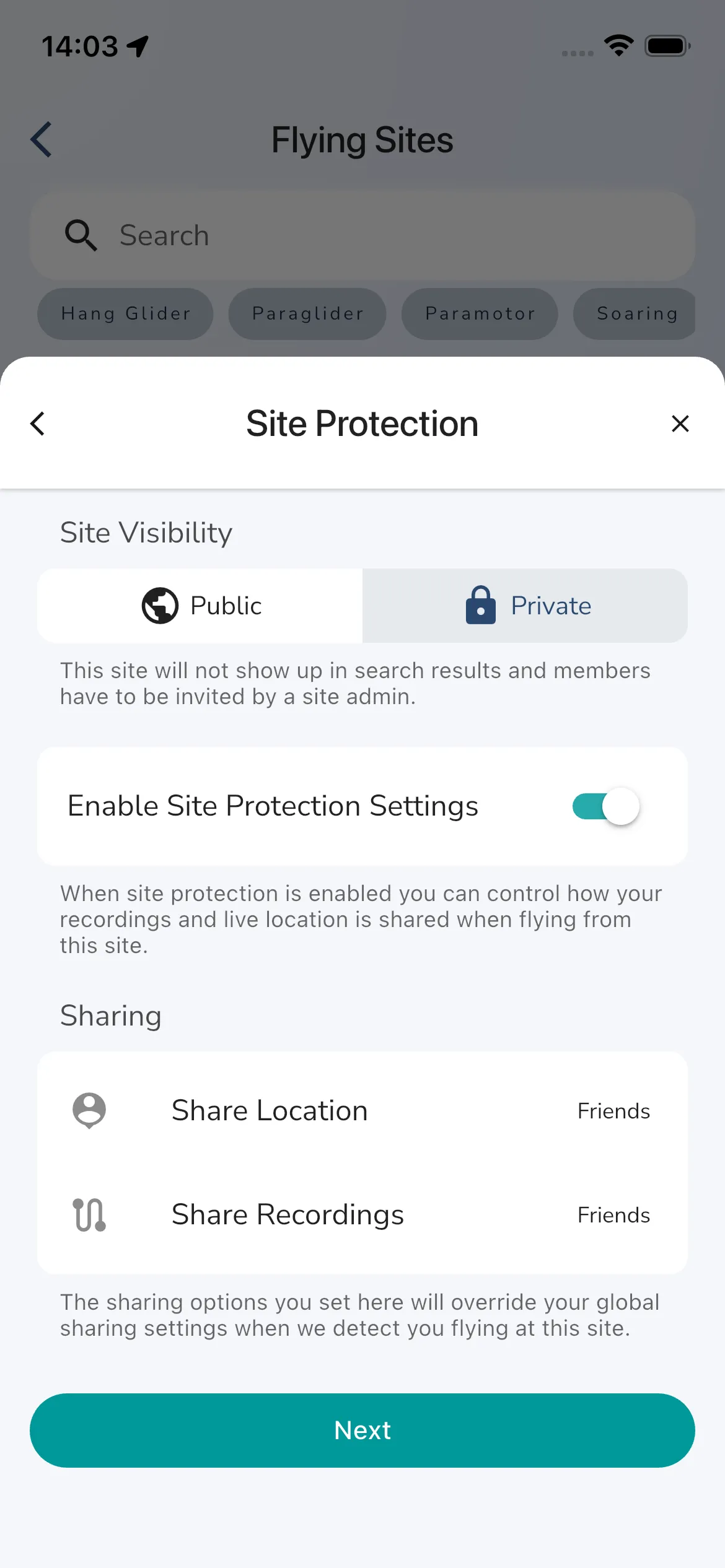This screenshot has height=1568, width=725.
Task: Keep Site Visibility set to Private
Action: pyautogui.click(x=524, y=606)
